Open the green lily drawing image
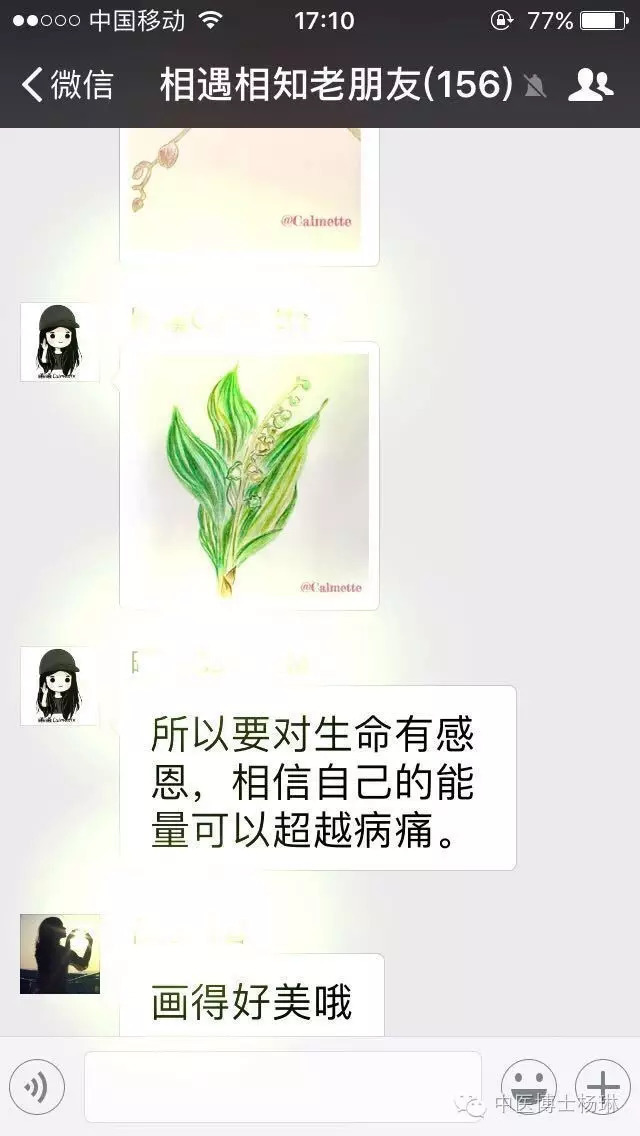Screen dimensions: 640x1136 (x=249, y=475)
